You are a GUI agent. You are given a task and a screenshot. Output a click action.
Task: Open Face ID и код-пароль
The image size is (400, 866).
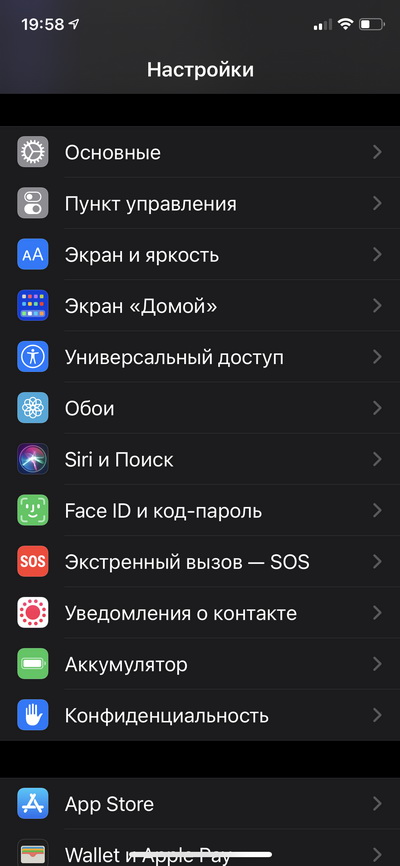[x=200, y=510]
